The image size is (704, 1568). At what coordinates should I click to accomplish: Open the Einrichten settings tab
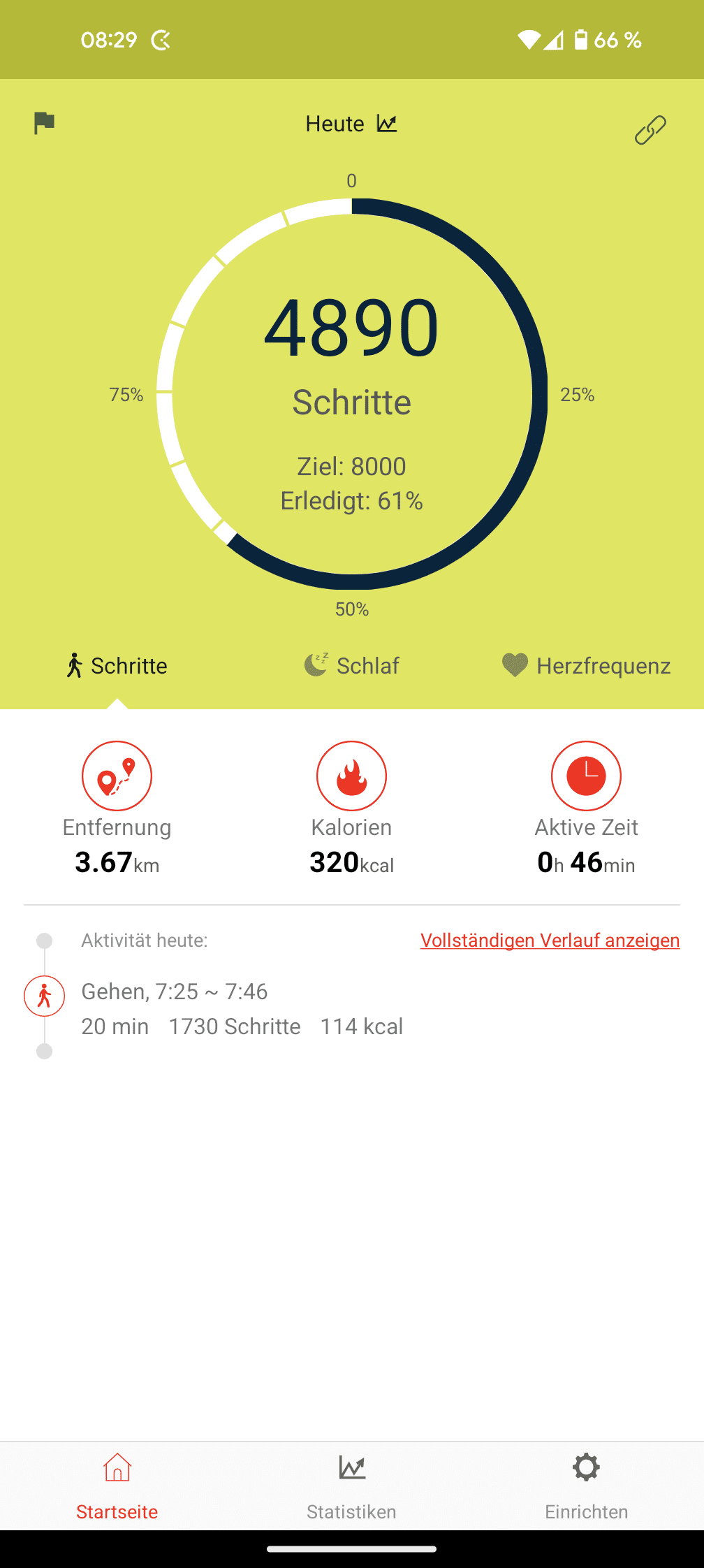[586, 1486]
